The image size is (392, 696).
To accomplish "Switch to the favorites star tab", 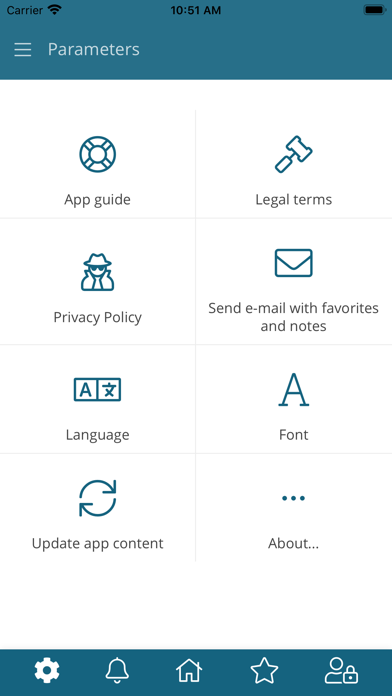I will click(x=265, y=671).
